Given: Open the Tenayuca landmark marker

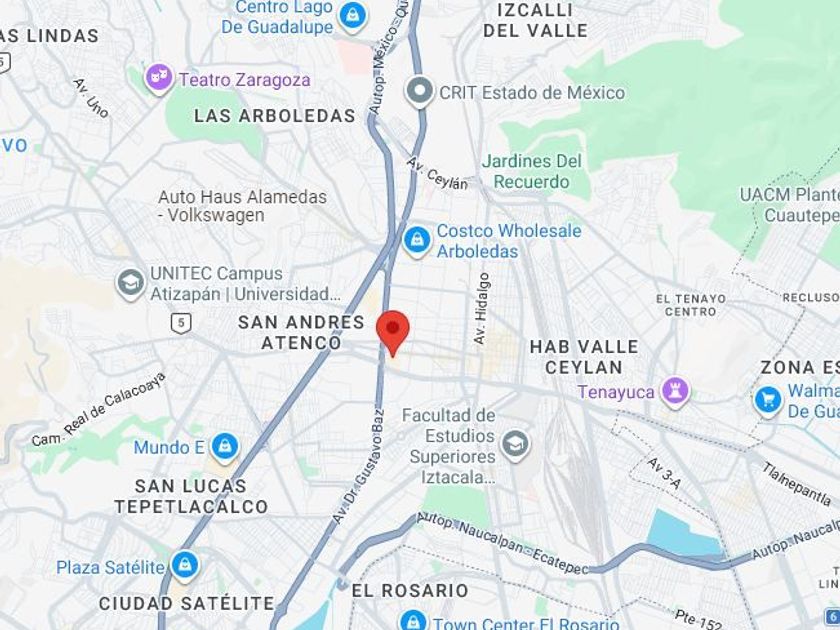Looking at the screenshot, I should tap(675, 392).
